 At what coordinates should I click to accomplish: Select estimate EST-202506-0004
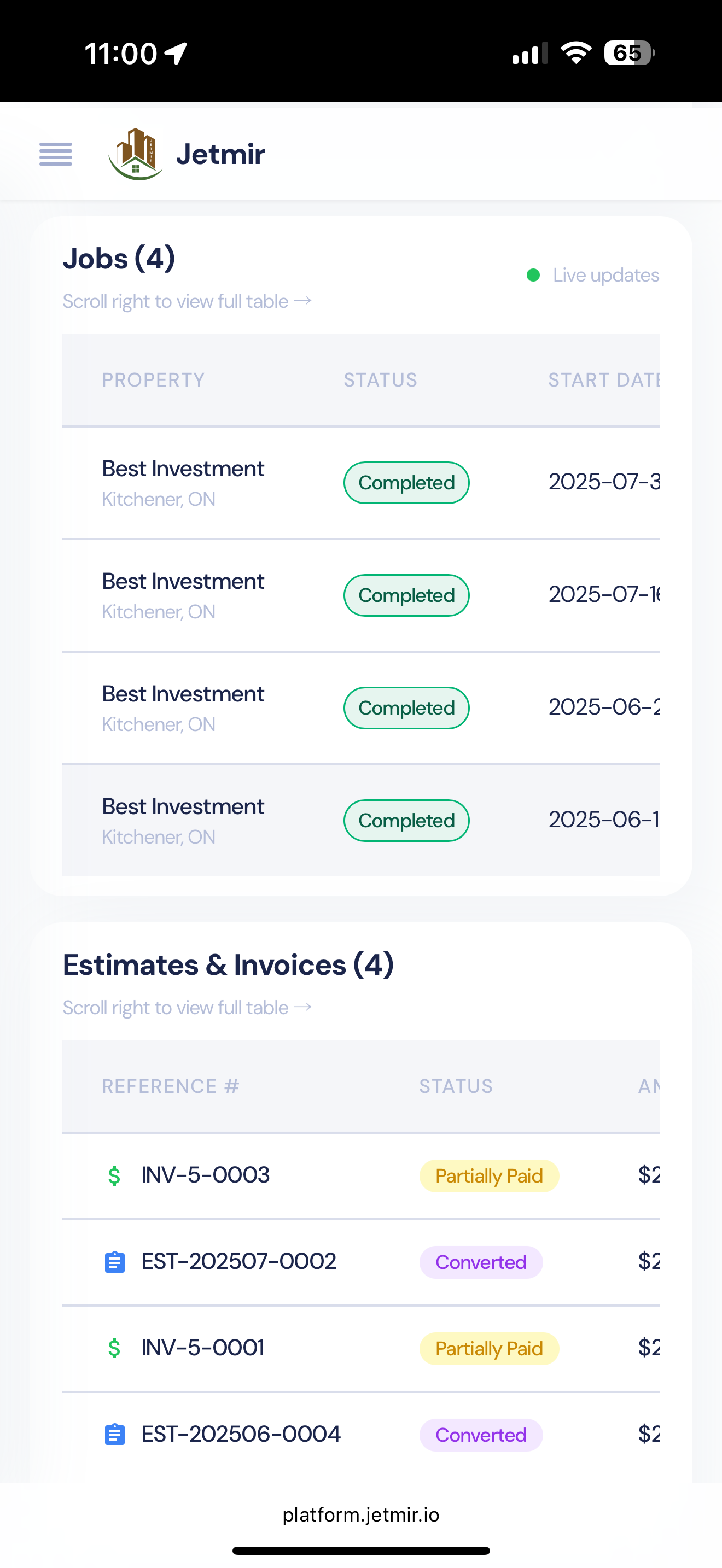tap(241, 1434)
